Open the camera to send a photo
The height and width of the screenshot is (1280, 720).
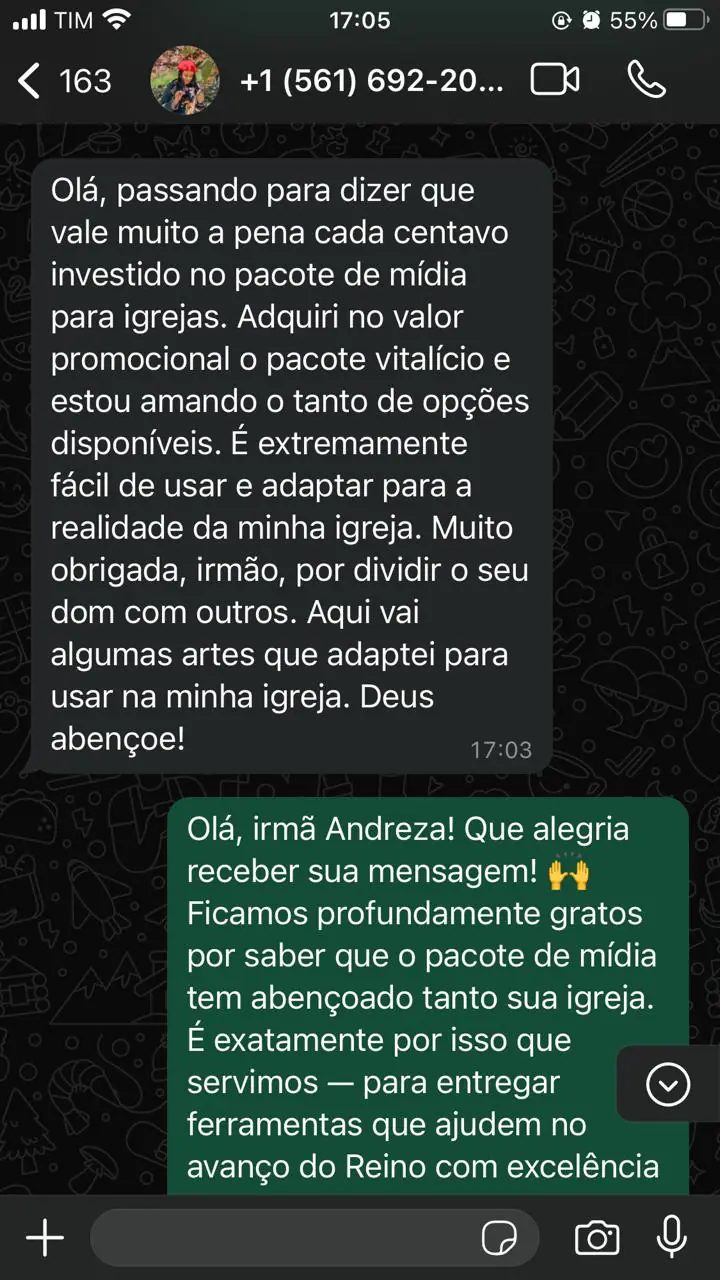596,1237
